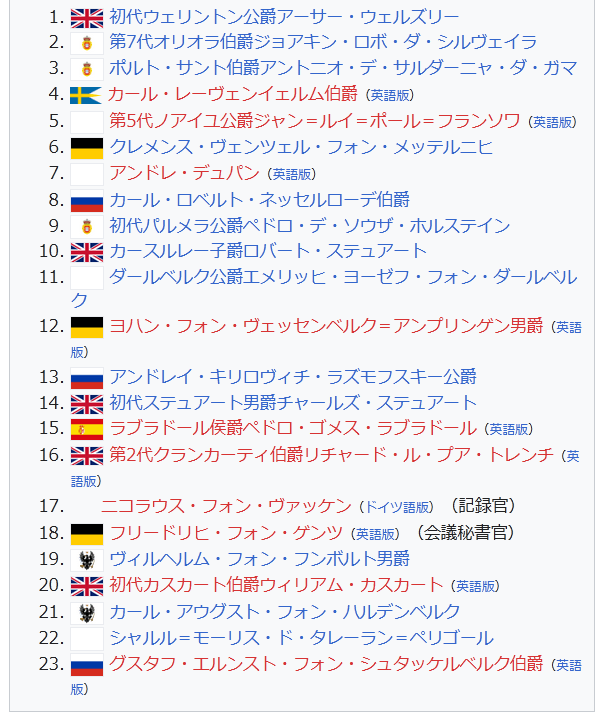Open 第7代オリオラ伯爵ジョアキン・ロボ・ダ・シルヴェイラ
This screenshot has width=601, height=718.
(323, 43)
